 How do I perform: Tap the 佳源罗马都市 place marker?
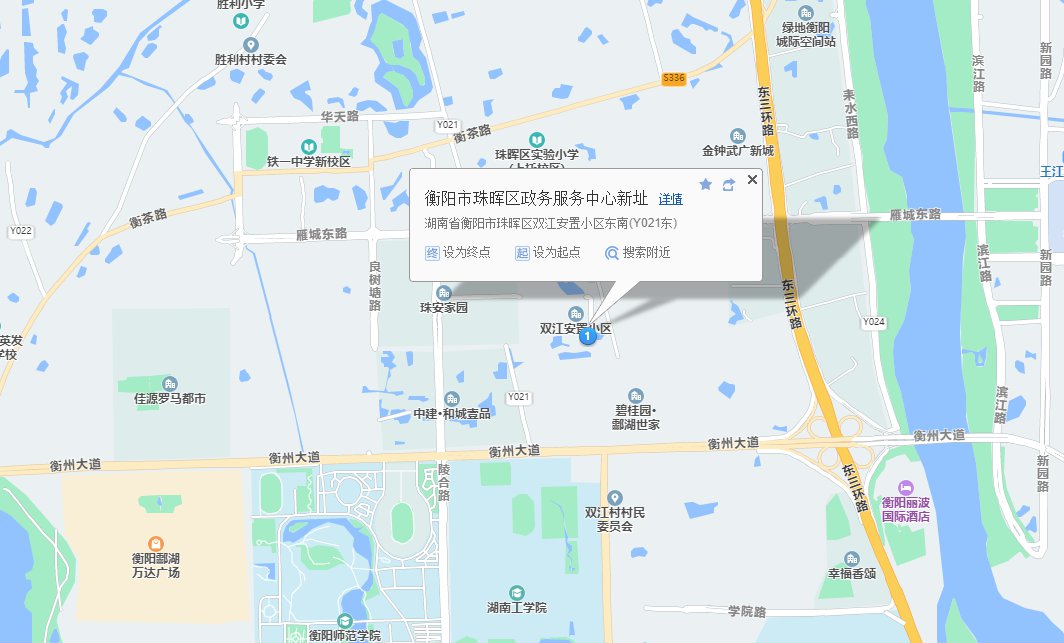coord(170,384)
